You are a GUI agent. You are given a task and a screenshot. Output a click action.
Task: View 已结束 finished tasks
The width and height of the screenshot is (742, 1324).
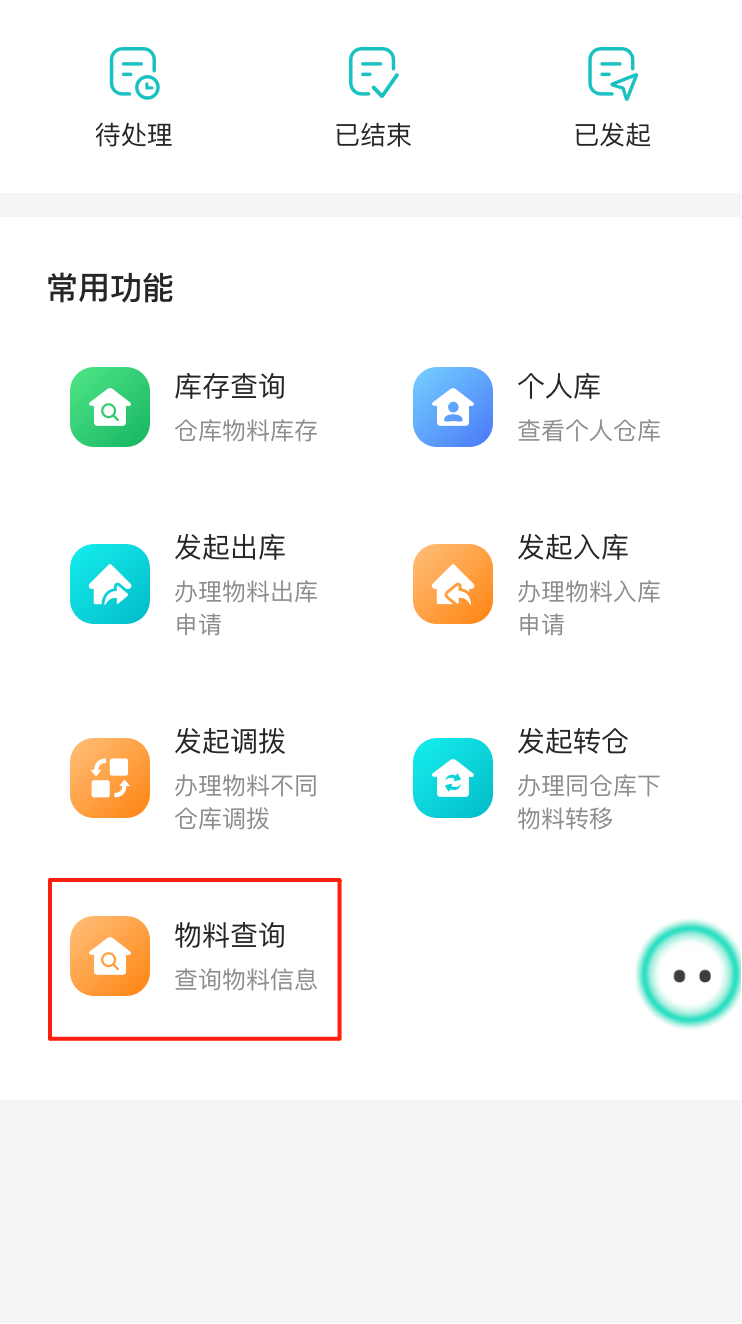373,97
